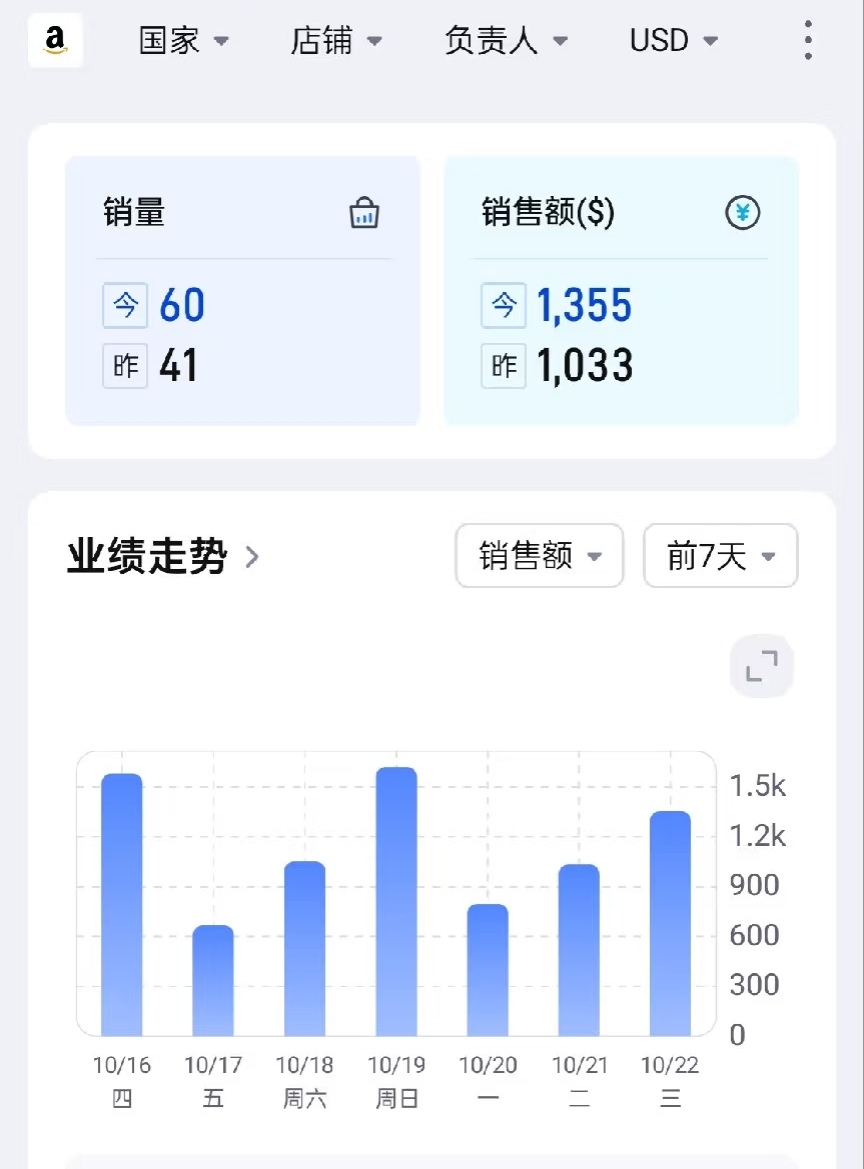864x1169 pixels.
Task: Click the 今 badge next to 1,355
Action: tap(503, 305)
